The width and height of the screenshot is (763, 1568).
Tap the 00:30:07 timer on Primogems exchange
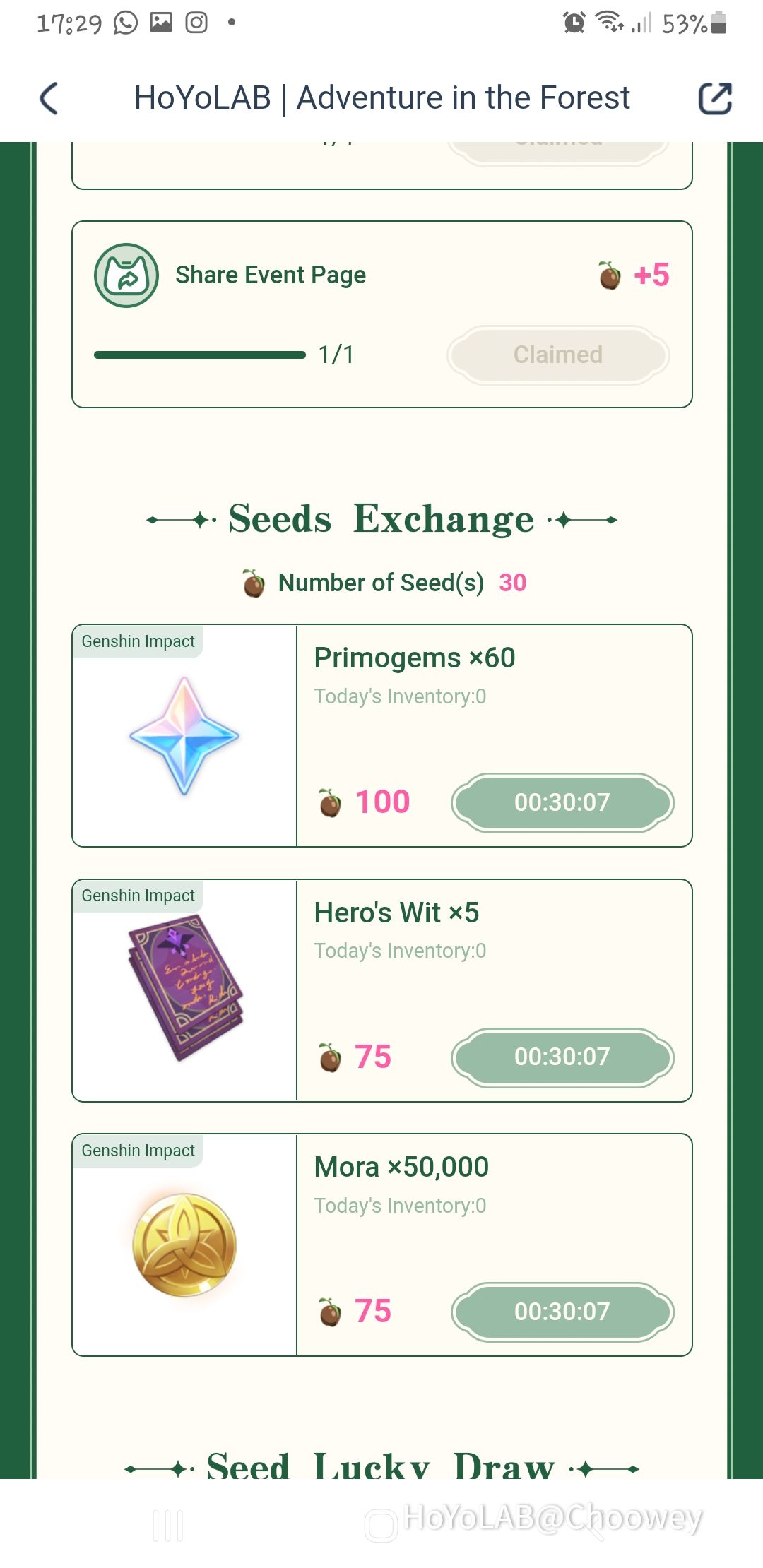pos(562,803)
